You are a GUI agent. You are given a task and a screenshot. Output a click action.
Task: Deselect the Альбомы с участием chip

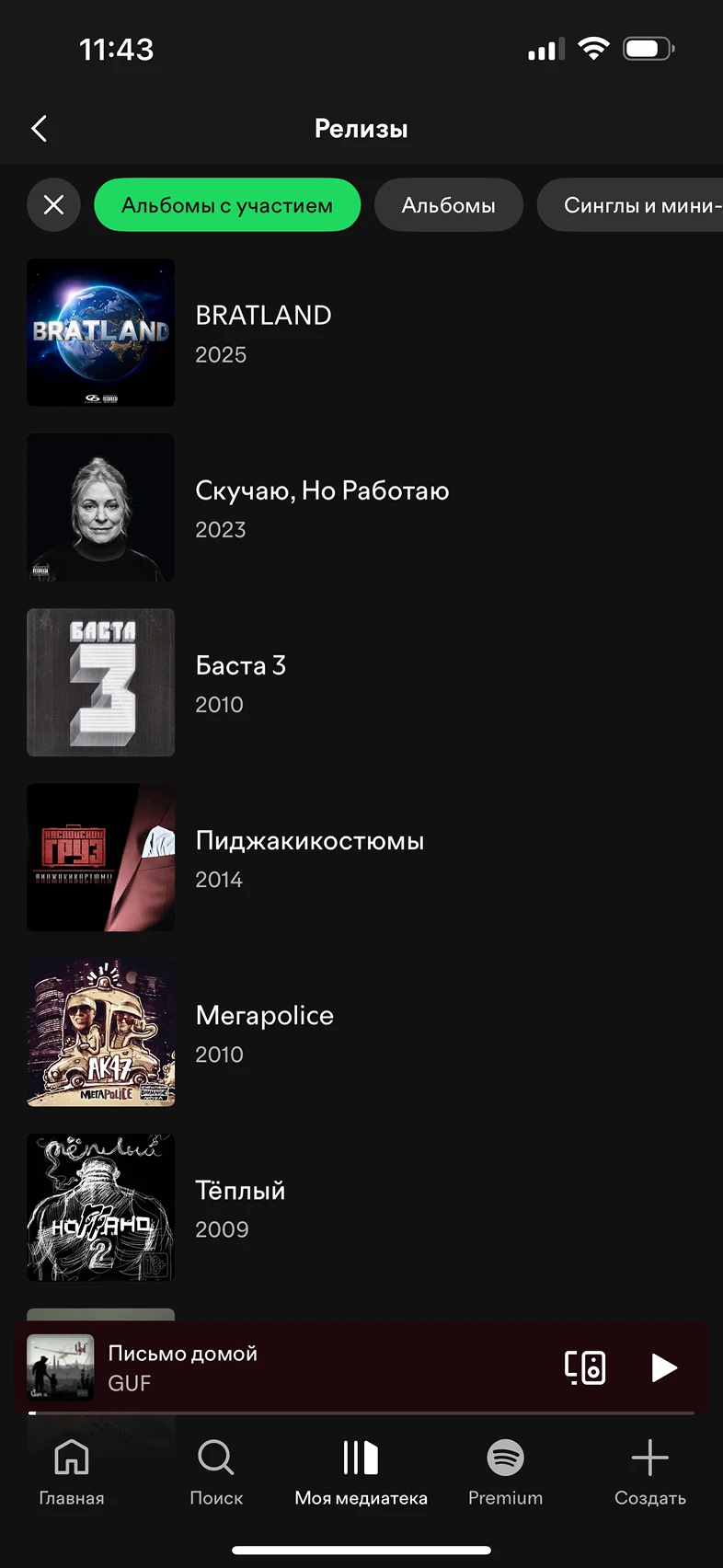227,204
